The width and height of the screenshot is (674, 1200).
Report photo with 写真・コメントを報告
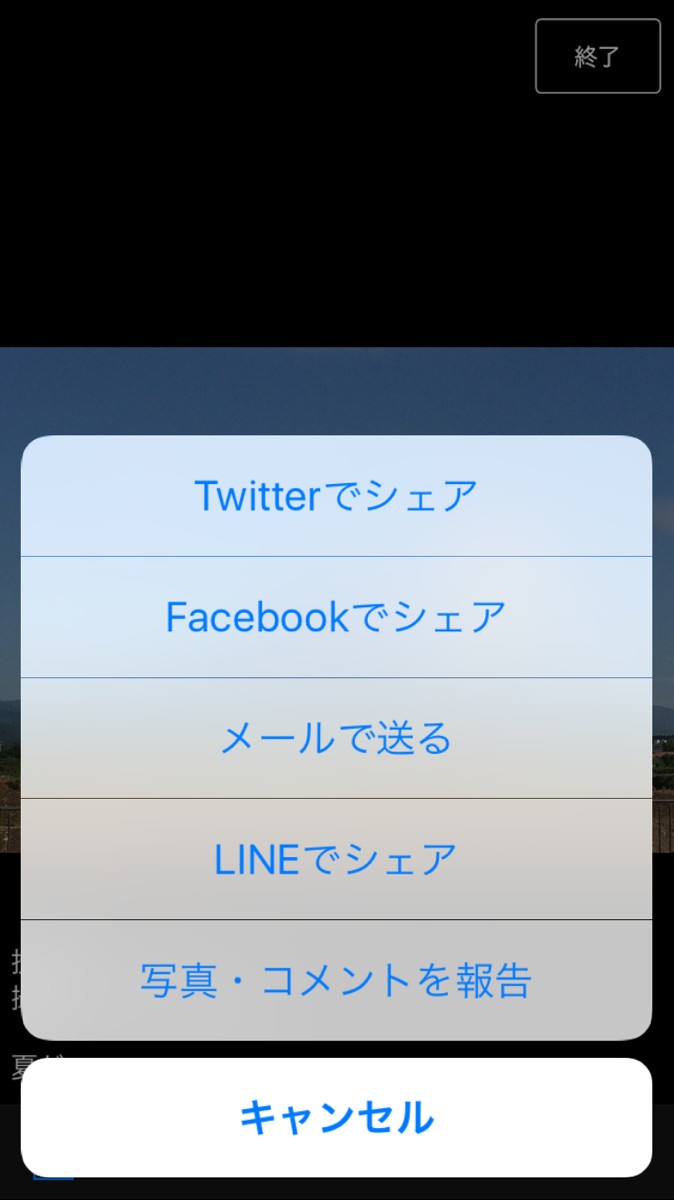pos(336,980)
